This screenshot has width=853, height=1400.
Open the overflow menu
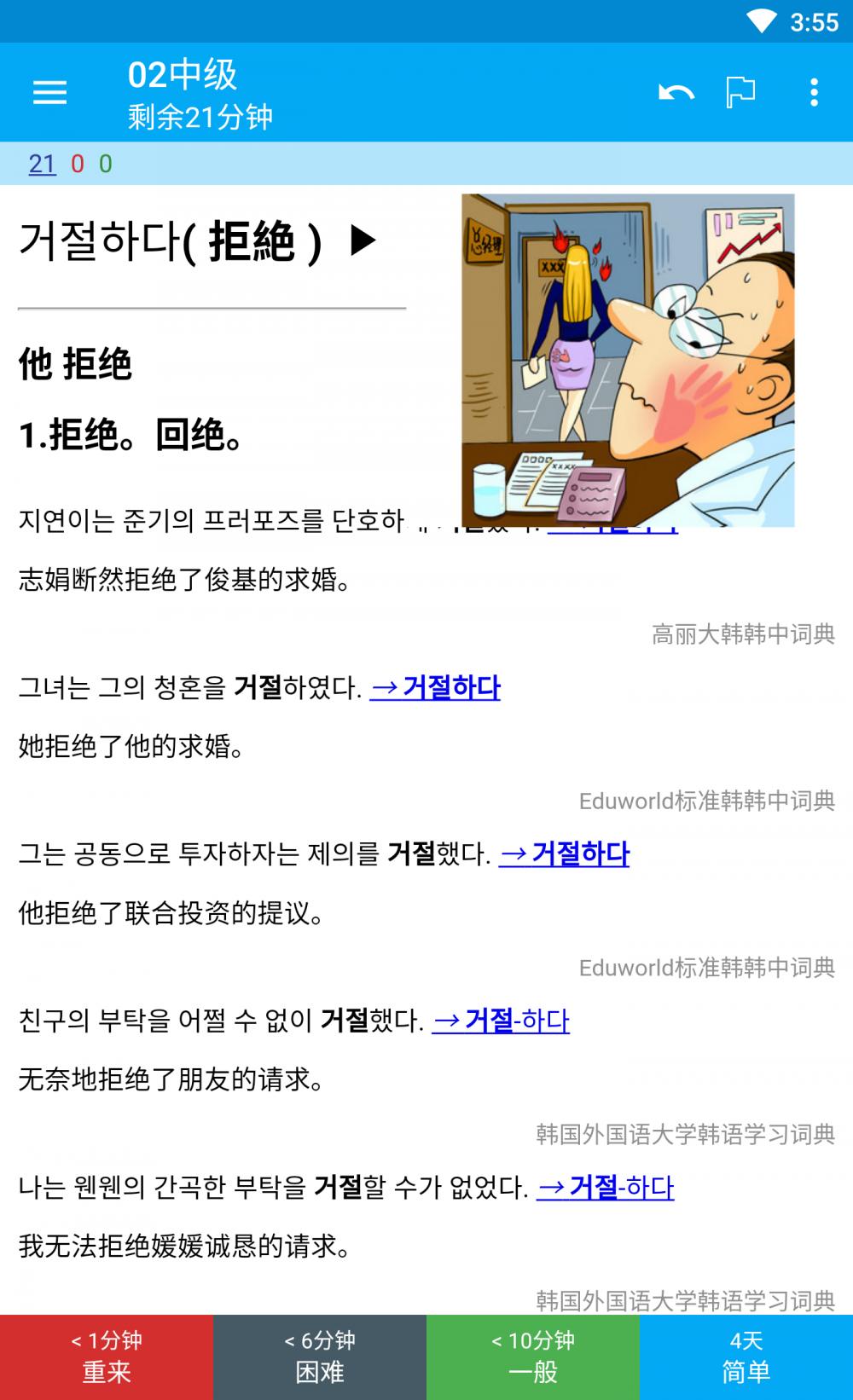[814, 92]
